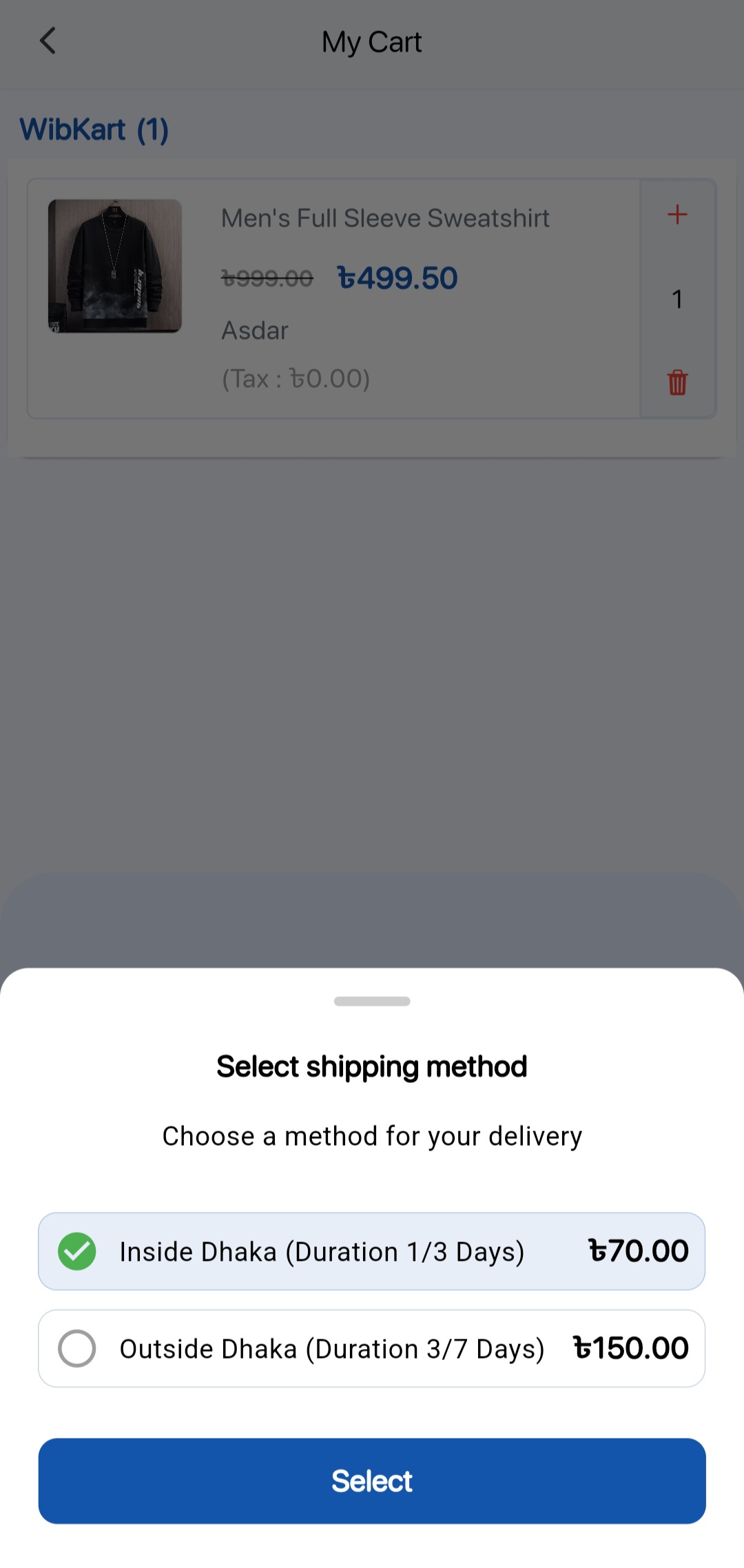Open Men's Full Sleeve Sweatshirt item

tap(385, 218)
